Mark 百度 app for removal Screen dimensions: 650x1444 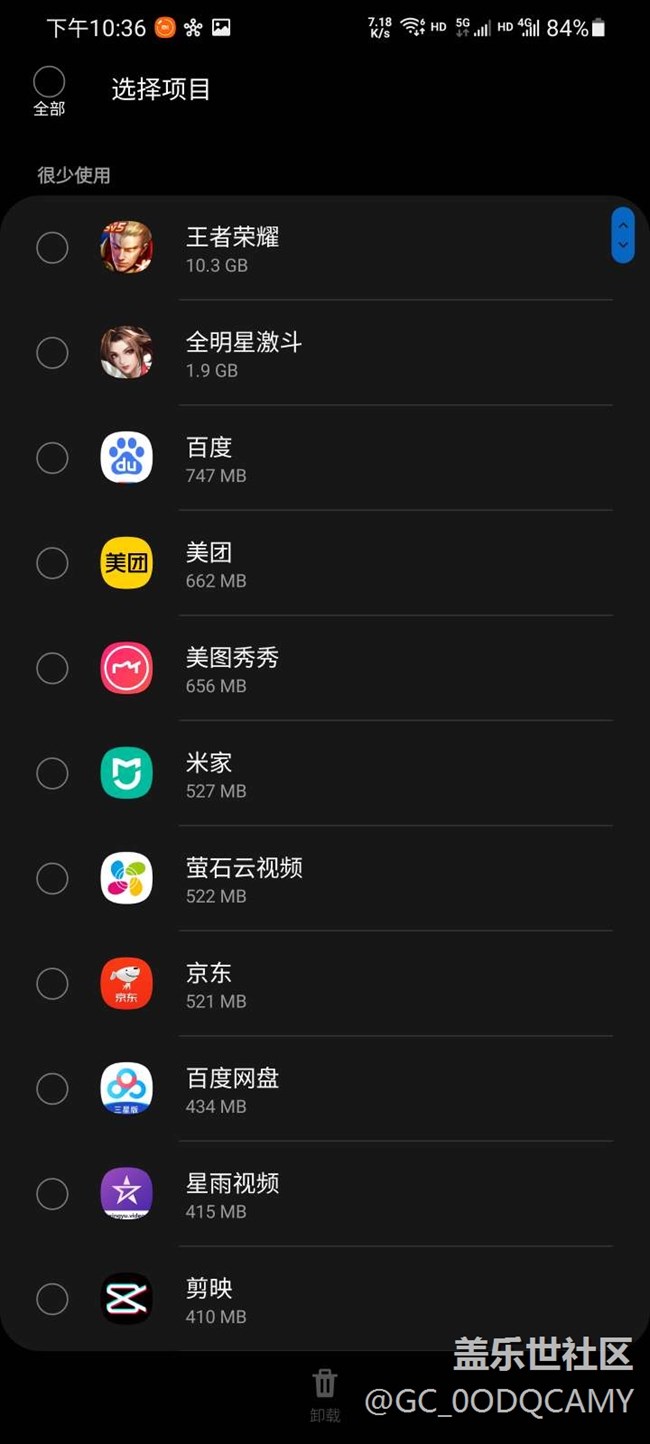(52, 458)
